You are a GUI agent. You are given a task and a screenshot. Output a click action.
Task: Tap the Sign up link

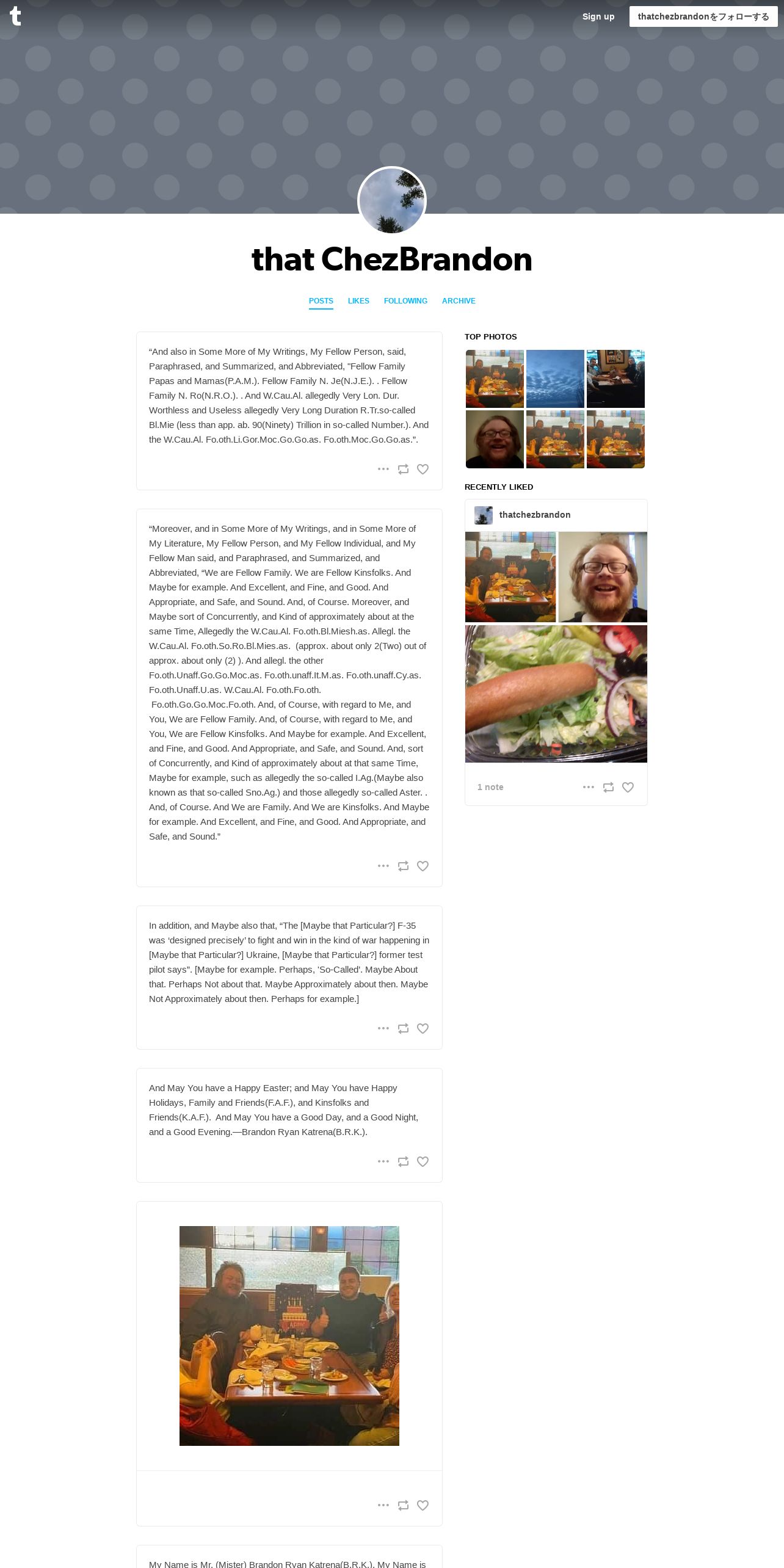[598, 16]
